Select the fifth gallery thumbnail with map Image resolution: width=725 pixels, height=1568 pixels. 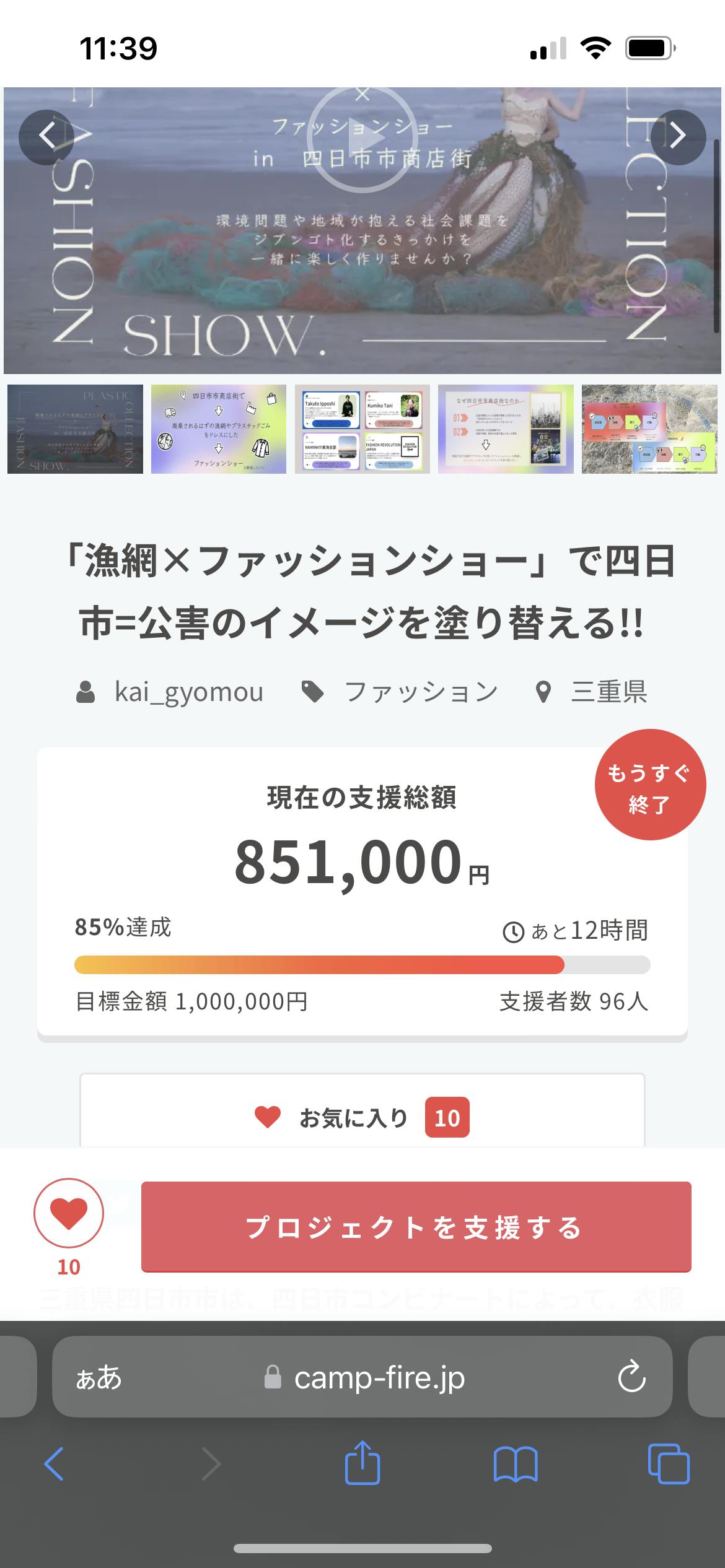(x=649, y=429)
